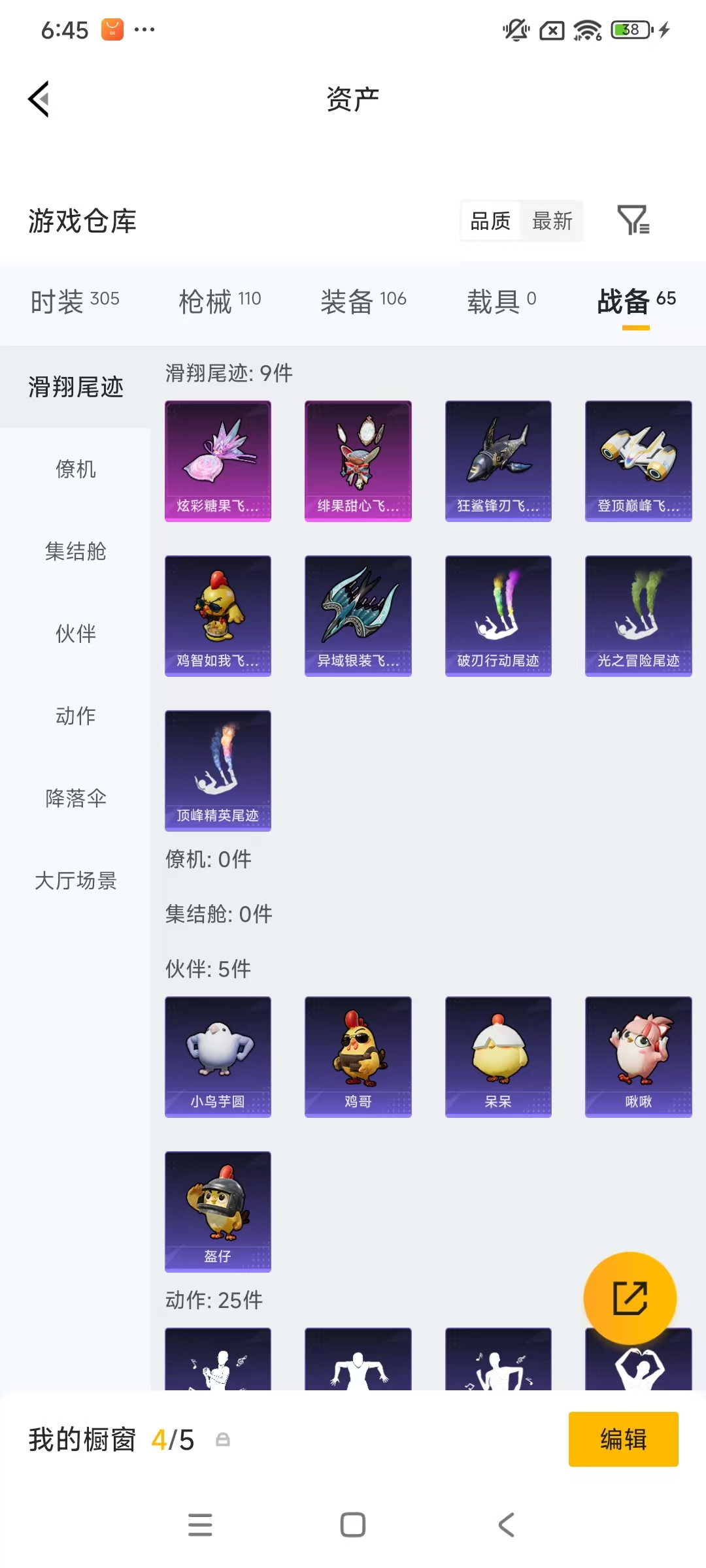This screenshot has height=1568, width=706.
Task: Select 伙伴 in the side category list
Action: coord(75,634)
